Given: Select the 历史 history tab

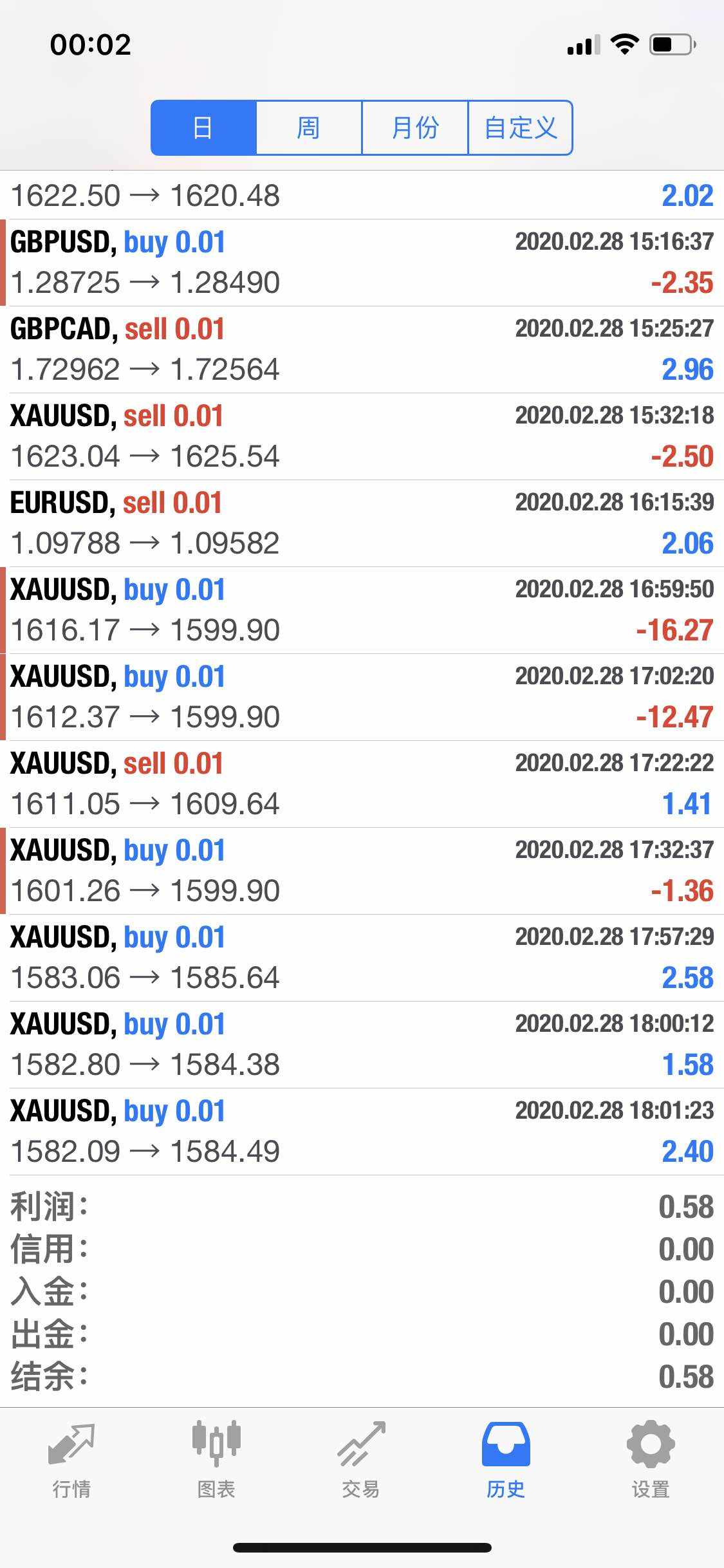Looking at the screenshot, I should (506, 1460).
